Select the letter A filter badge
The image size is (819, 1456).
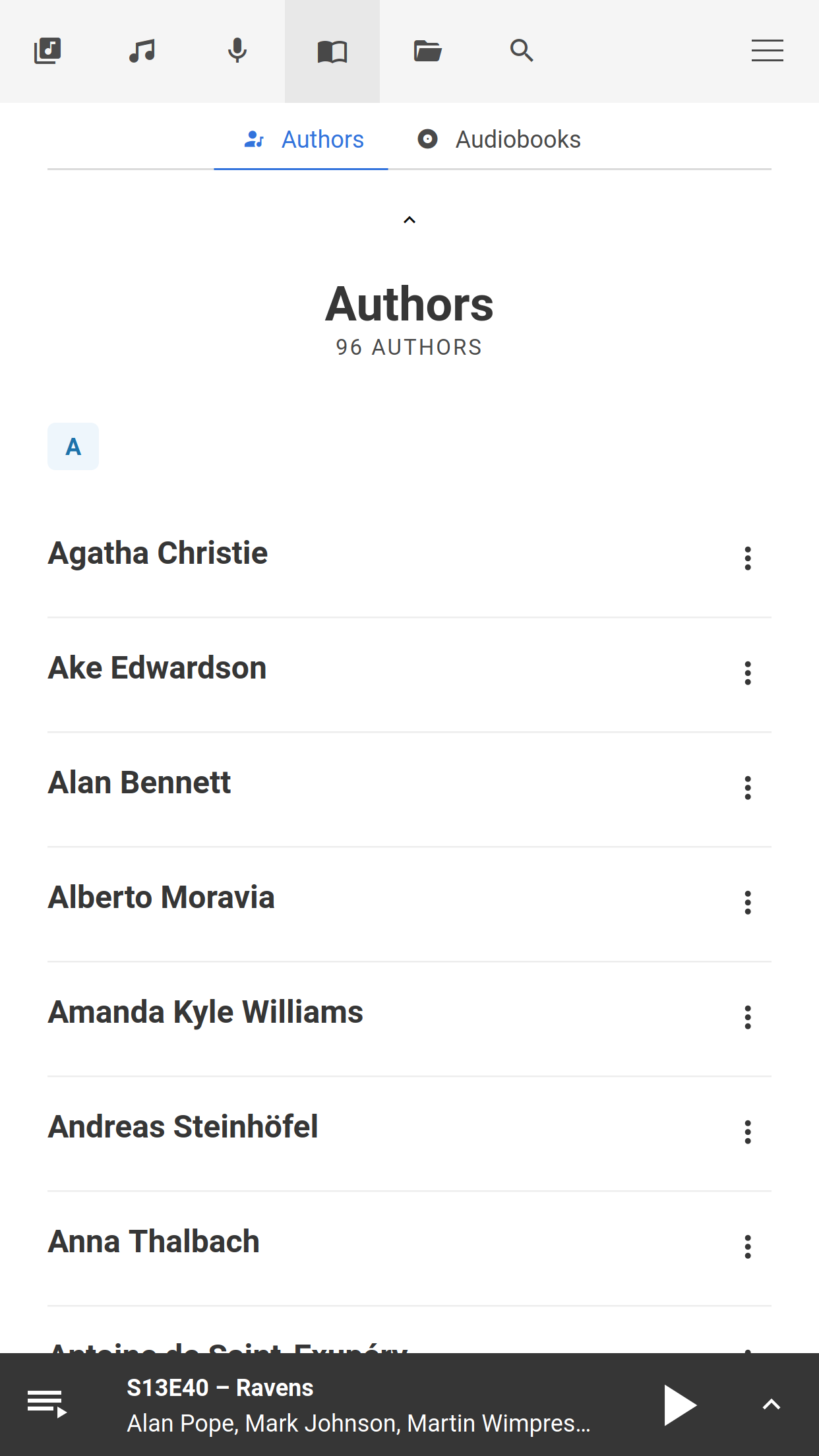coord(73,446)
